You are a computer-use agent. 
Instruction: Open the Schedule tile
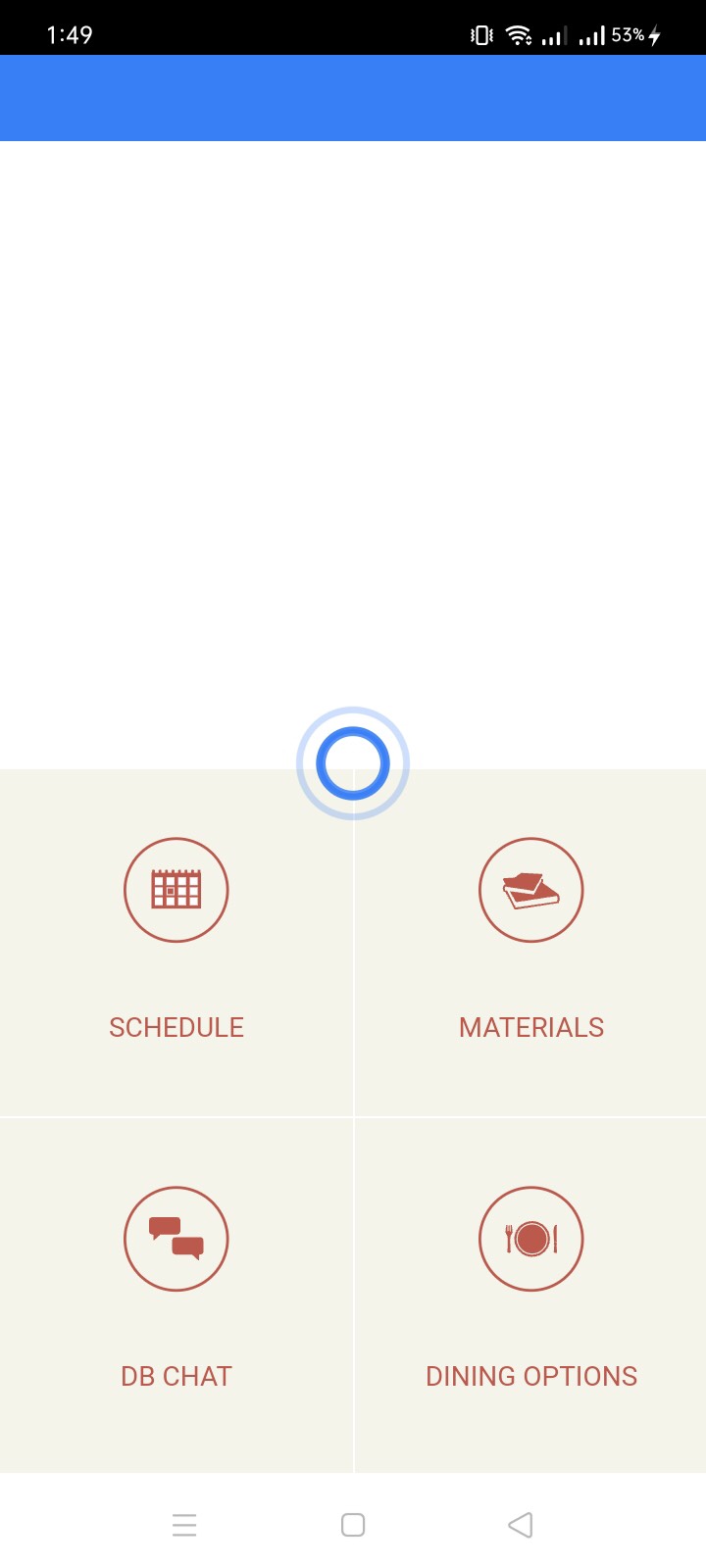click(x=176, y=941)
